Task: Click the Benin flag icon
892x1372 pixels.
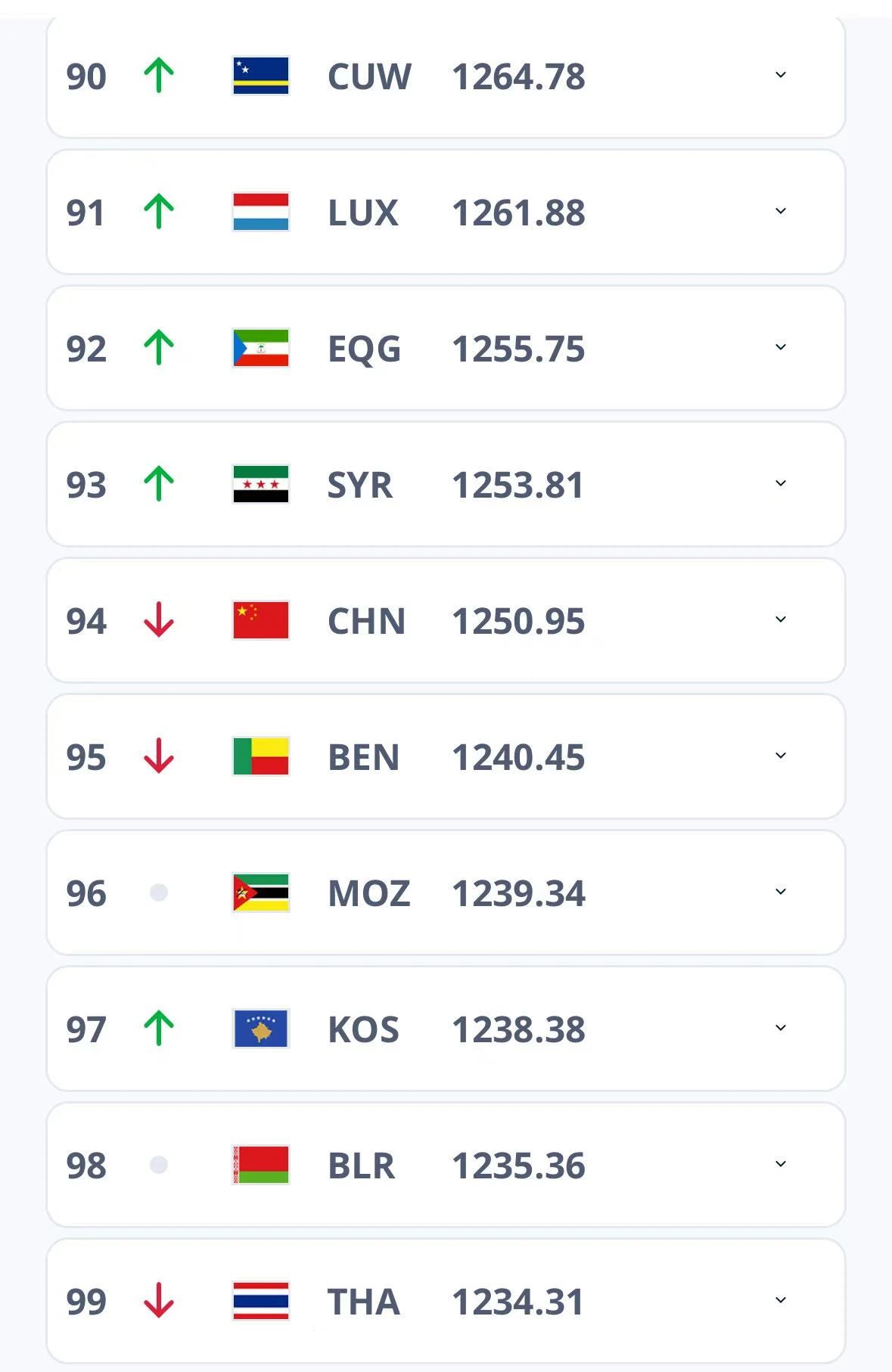Action: (x=260, y=757)
